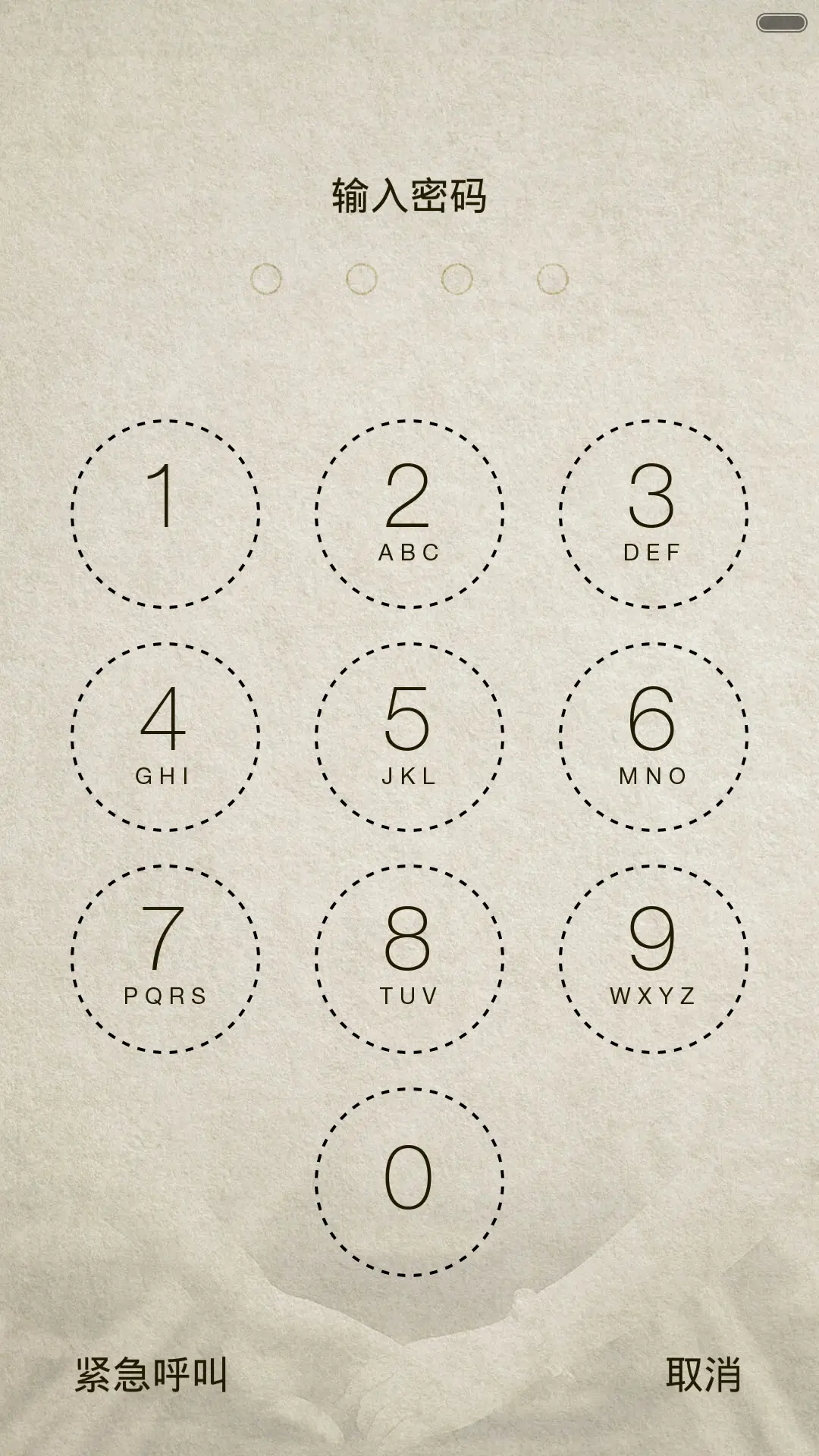The height and width of the screenshot is (1456, 819).
Task: Enter digit 0 on the keypad
Action: 409,1181
